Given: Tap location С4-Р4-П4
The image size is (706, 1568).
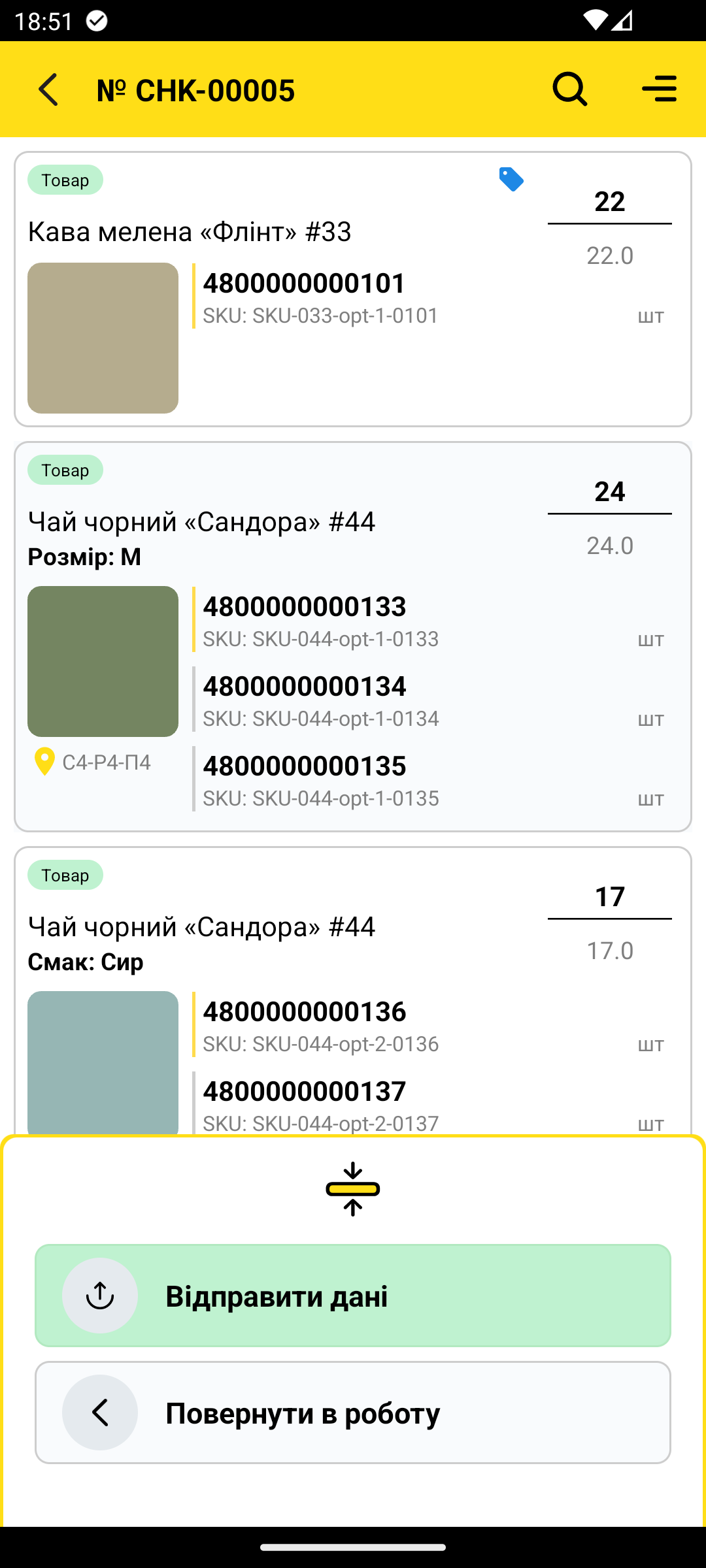Looking at the screenshot, I should tap(93, 762).
